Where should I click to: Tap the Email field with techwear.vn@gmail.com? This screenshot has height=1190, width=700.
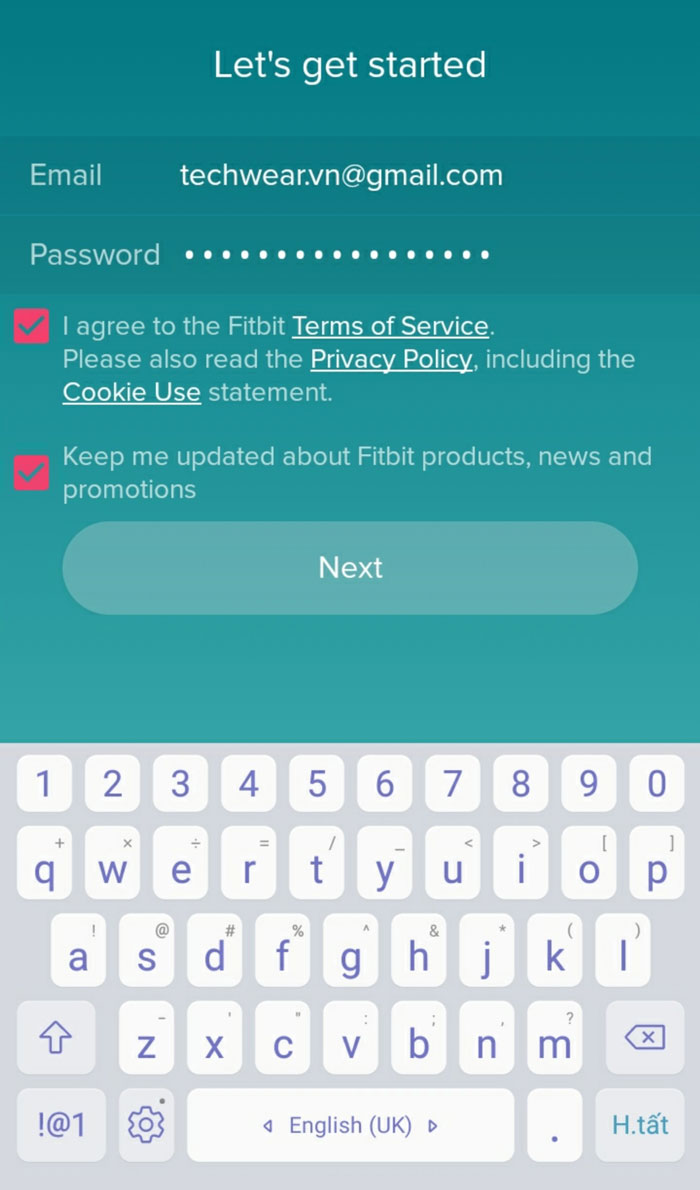341,176
